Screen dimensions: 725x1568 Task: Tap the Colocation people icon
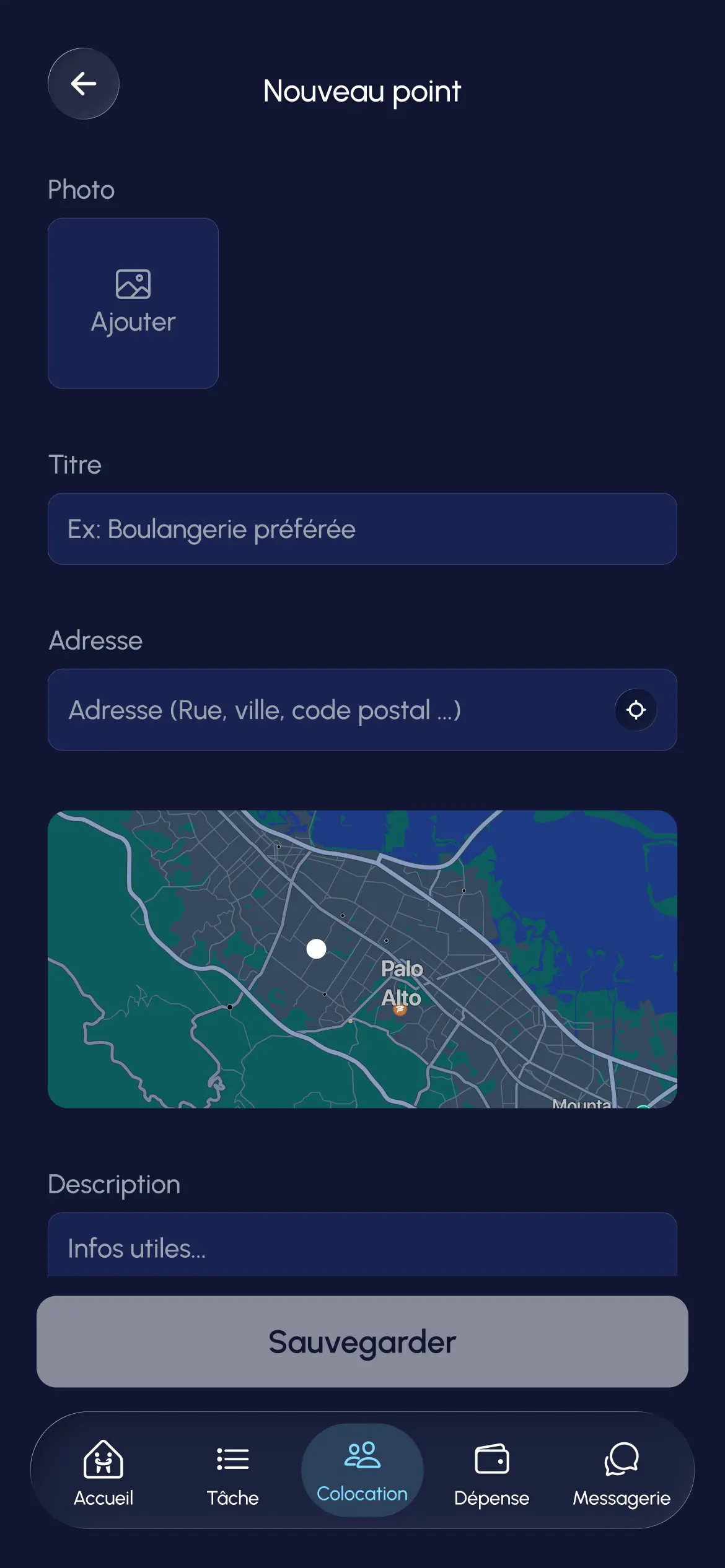tap(362, 1454)
